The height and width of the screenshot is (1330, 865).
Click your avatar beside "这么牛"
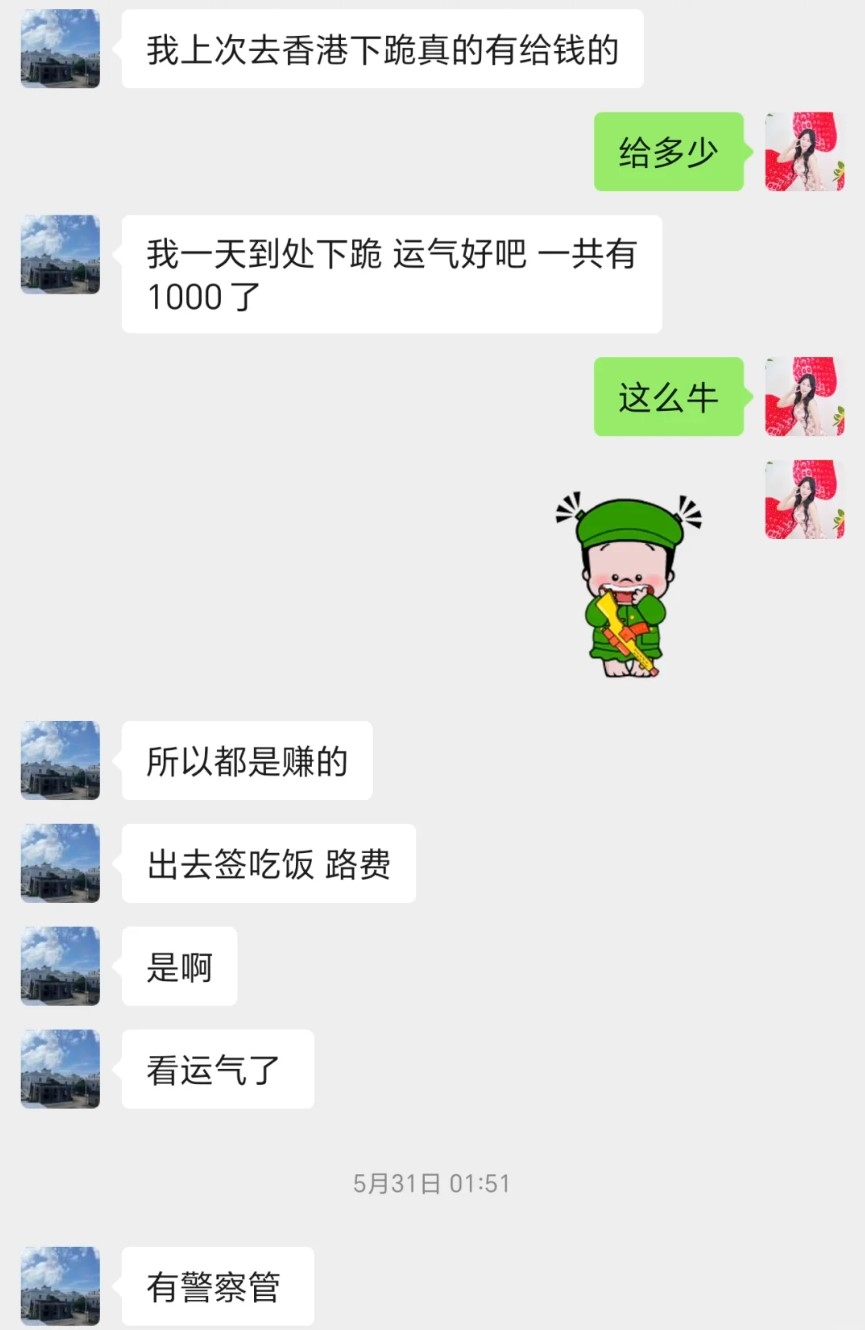point(805,395)
